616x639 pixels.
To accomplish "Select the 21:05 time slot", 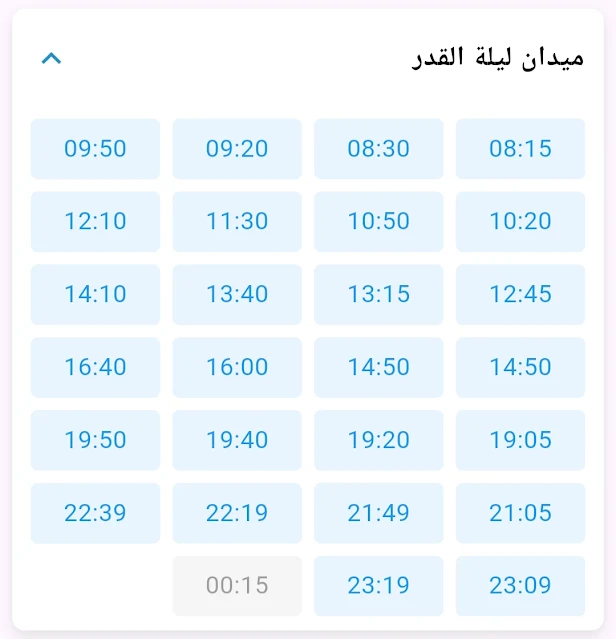I will pos(520,513).
